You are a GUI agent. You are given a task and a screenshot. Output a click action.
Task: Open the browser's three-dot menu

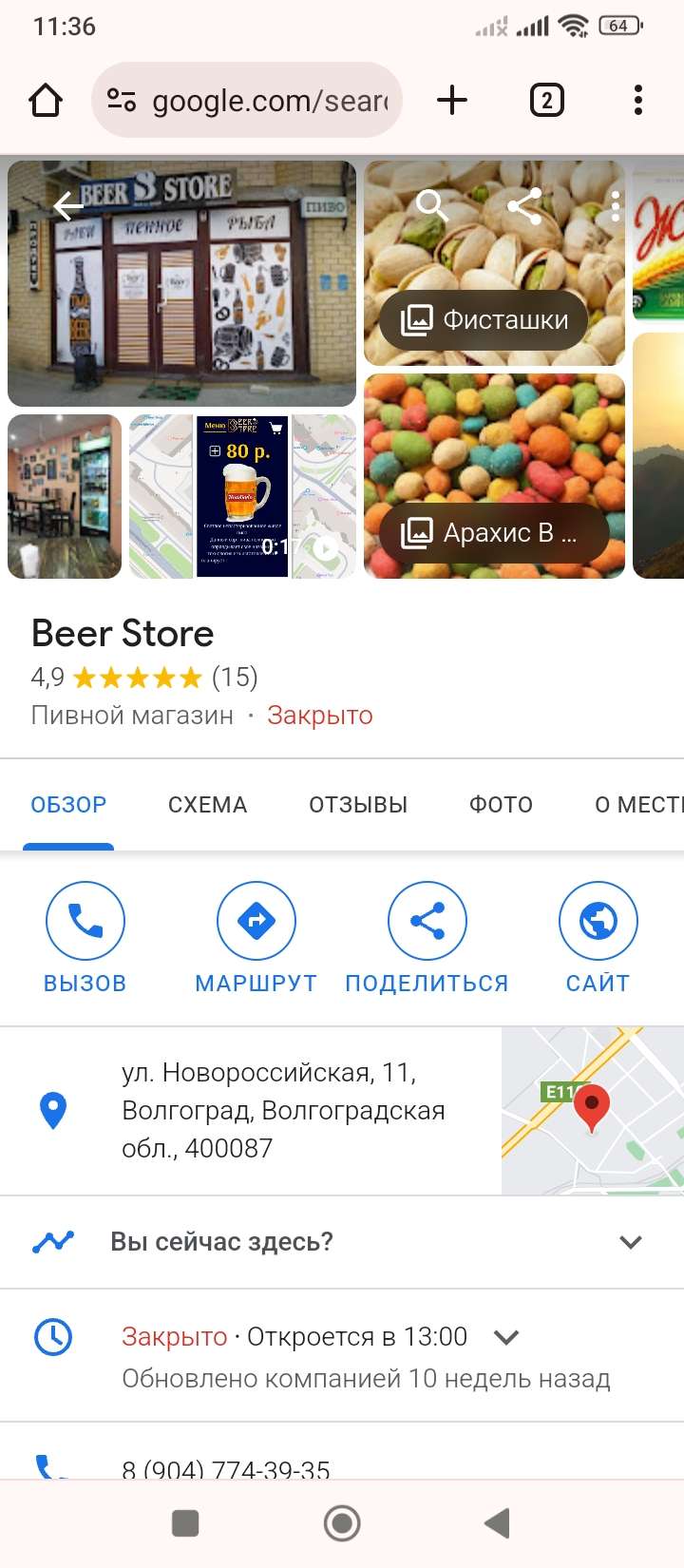(637, 100)
